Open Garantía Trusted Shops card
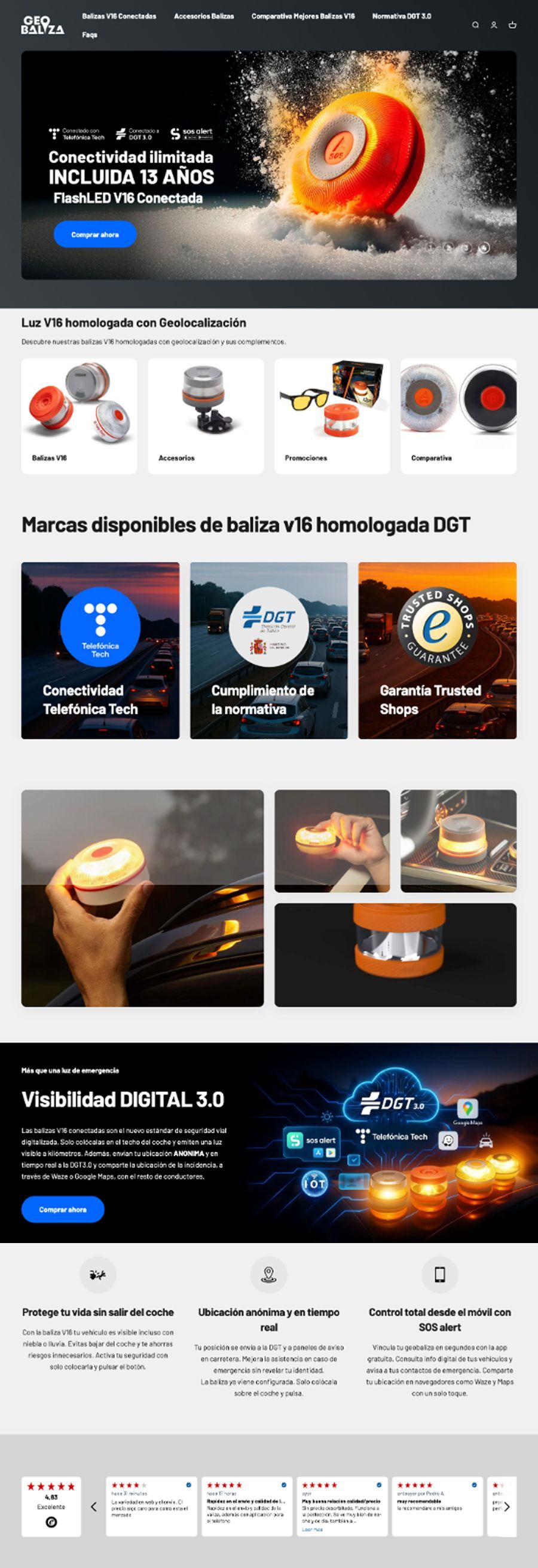538x1568 pixels. click(x=437, y=650)
